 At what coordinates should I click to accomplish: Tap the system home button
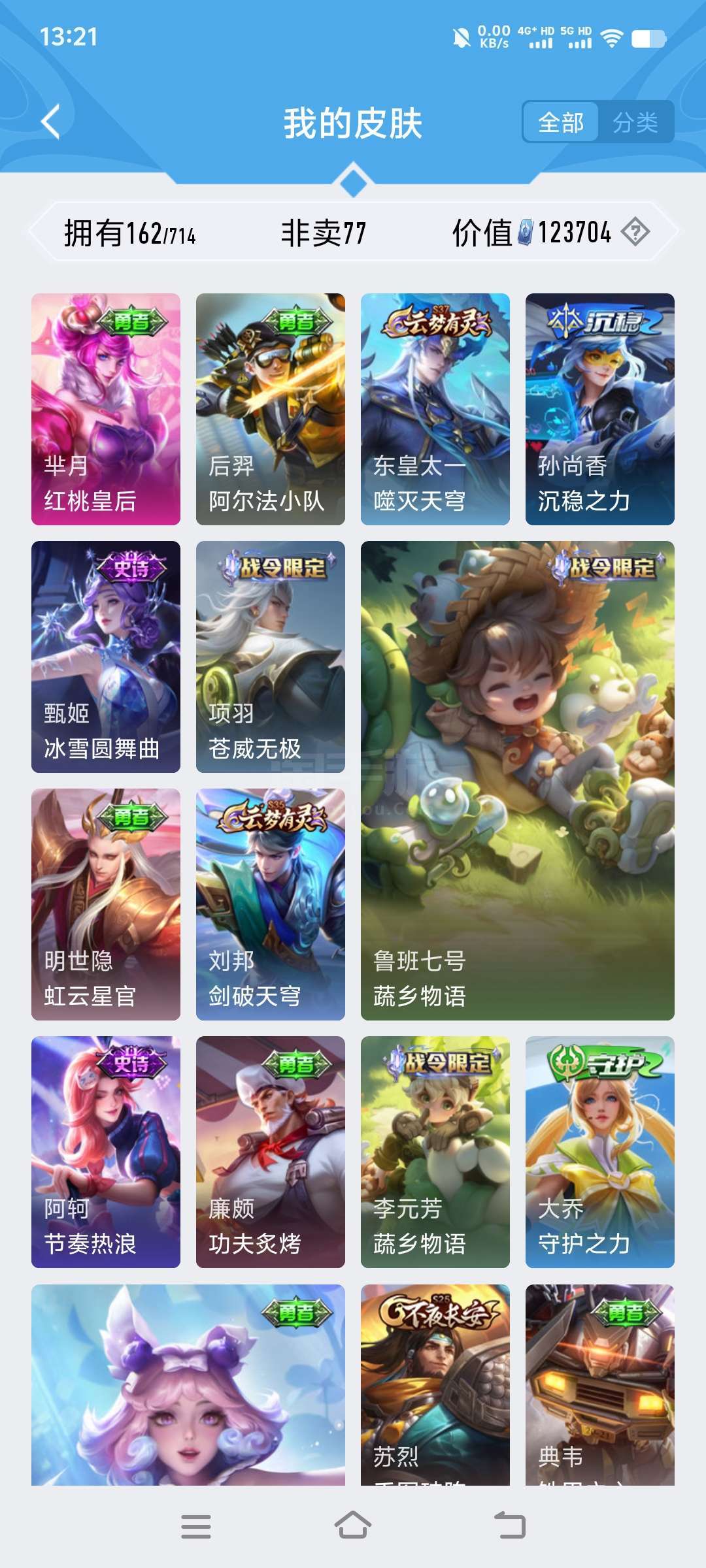353,1526
